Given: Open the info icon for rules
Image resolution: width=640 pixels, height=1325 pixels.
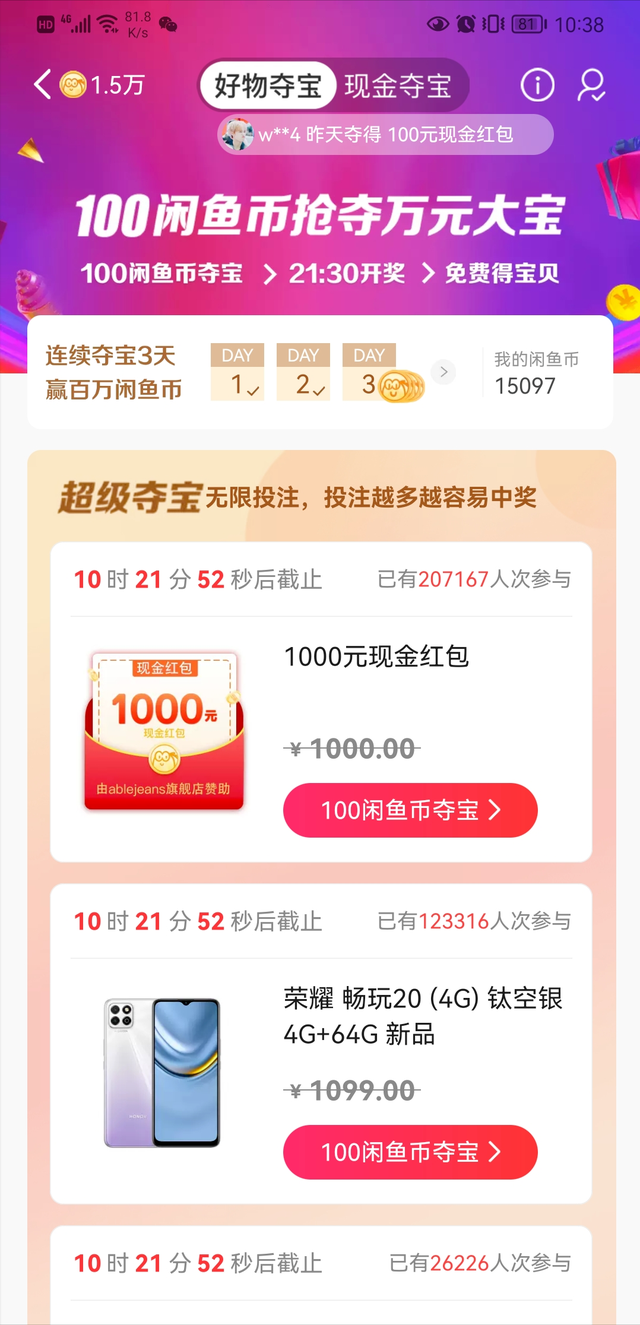Looking at the screenshot, I should click(x=537, y=86).
